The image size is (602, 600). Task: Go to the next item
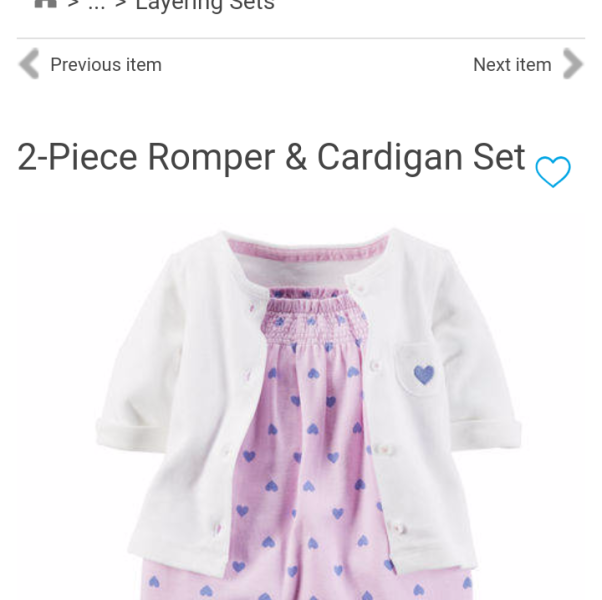528,64
